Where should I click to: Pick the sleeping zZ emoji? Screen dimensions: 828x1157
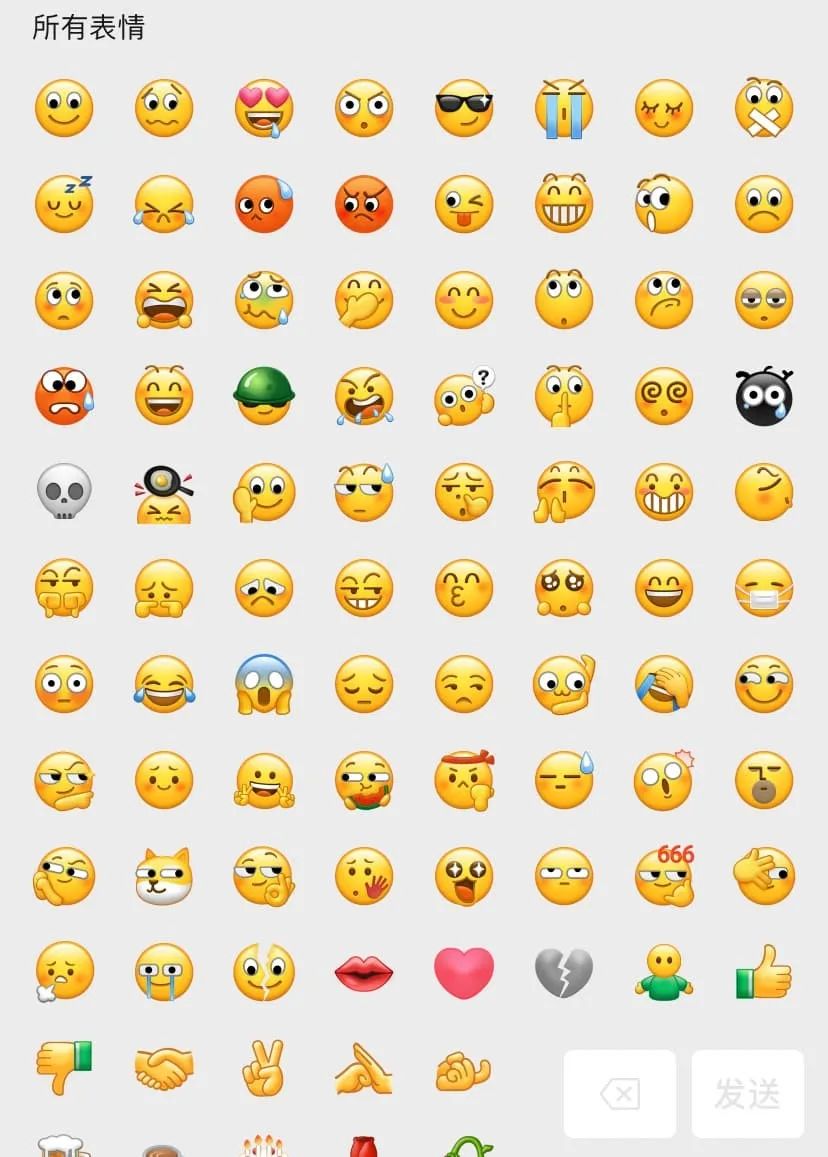tap(64, 203)
